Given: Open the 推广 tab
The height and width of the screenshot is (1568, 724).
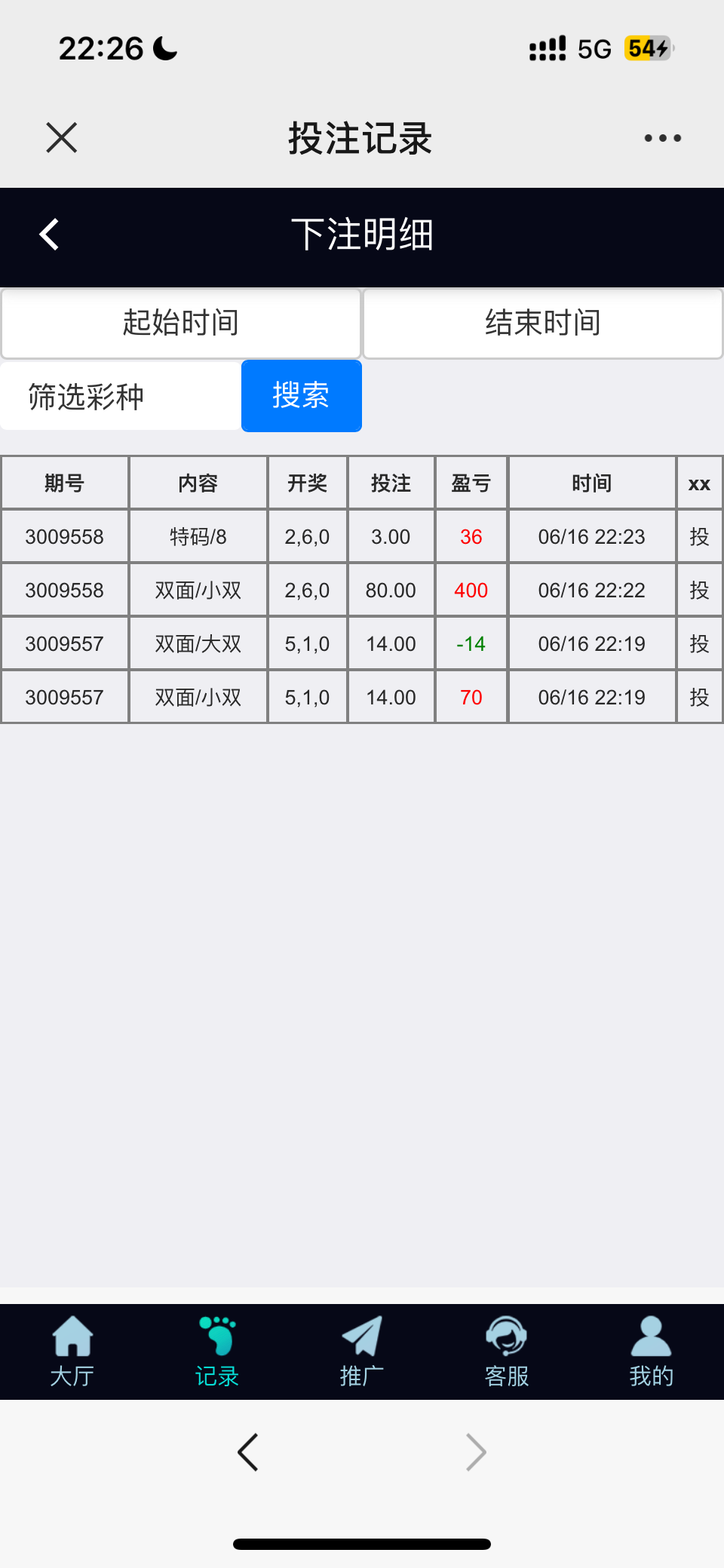Looking at the screenshot, I should pos(362,1352).
